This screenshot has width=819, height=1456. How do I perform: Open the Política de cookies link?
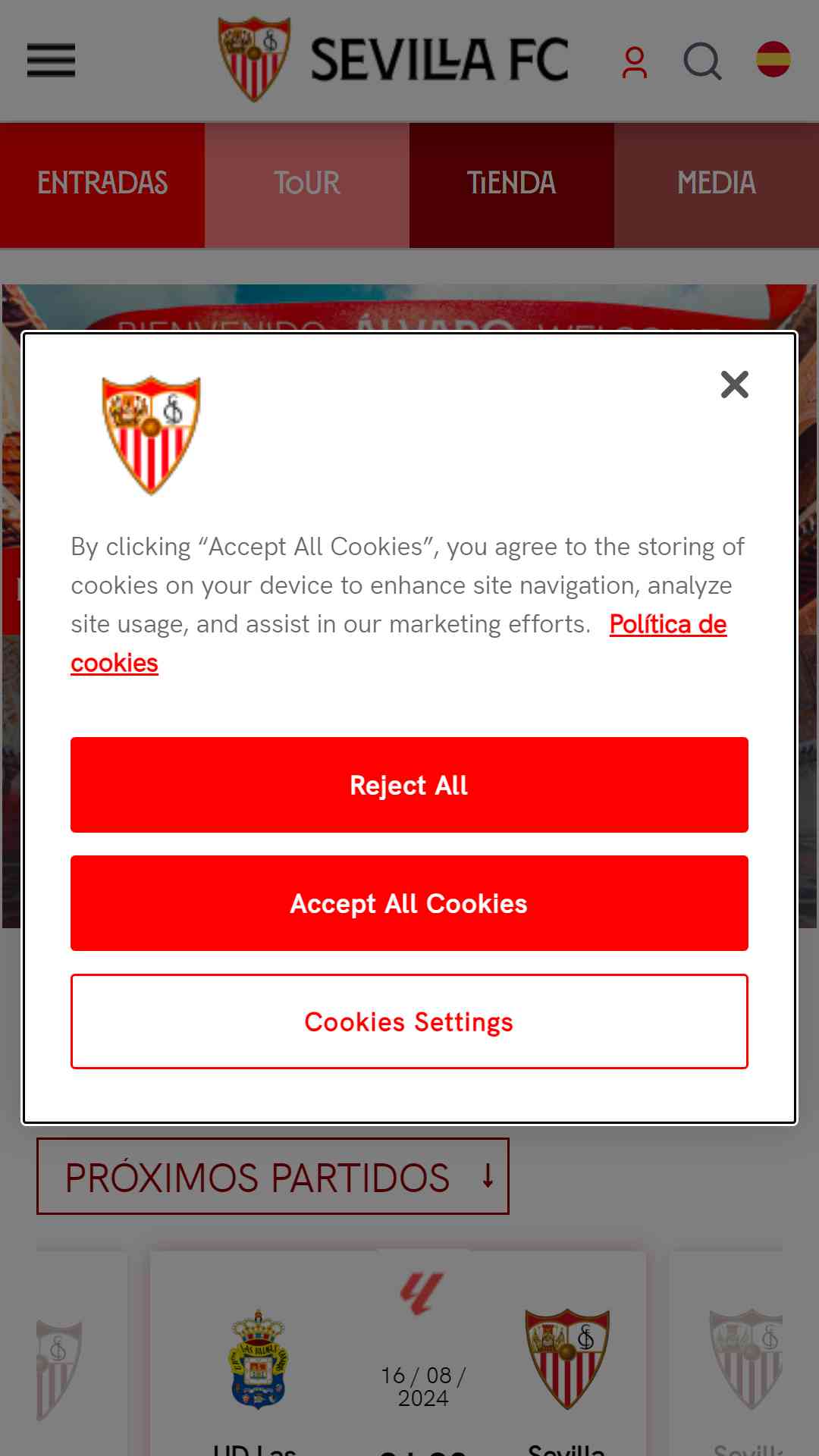(667, 624)
